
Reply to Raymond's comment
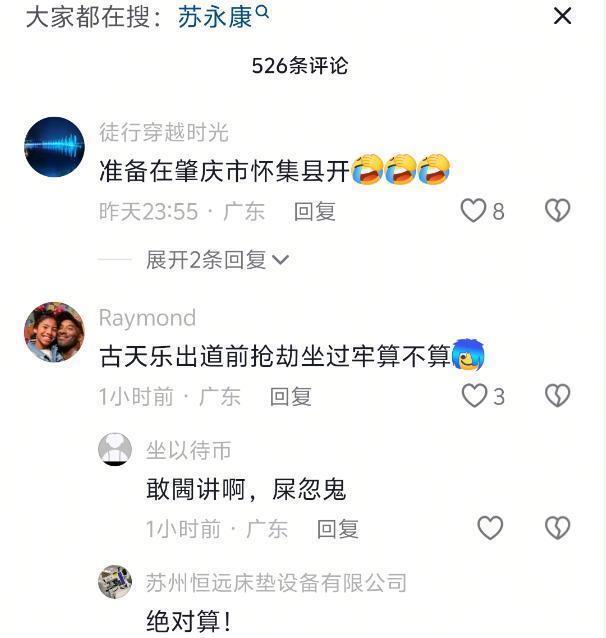pyautogui.click(x=291, y=397)
